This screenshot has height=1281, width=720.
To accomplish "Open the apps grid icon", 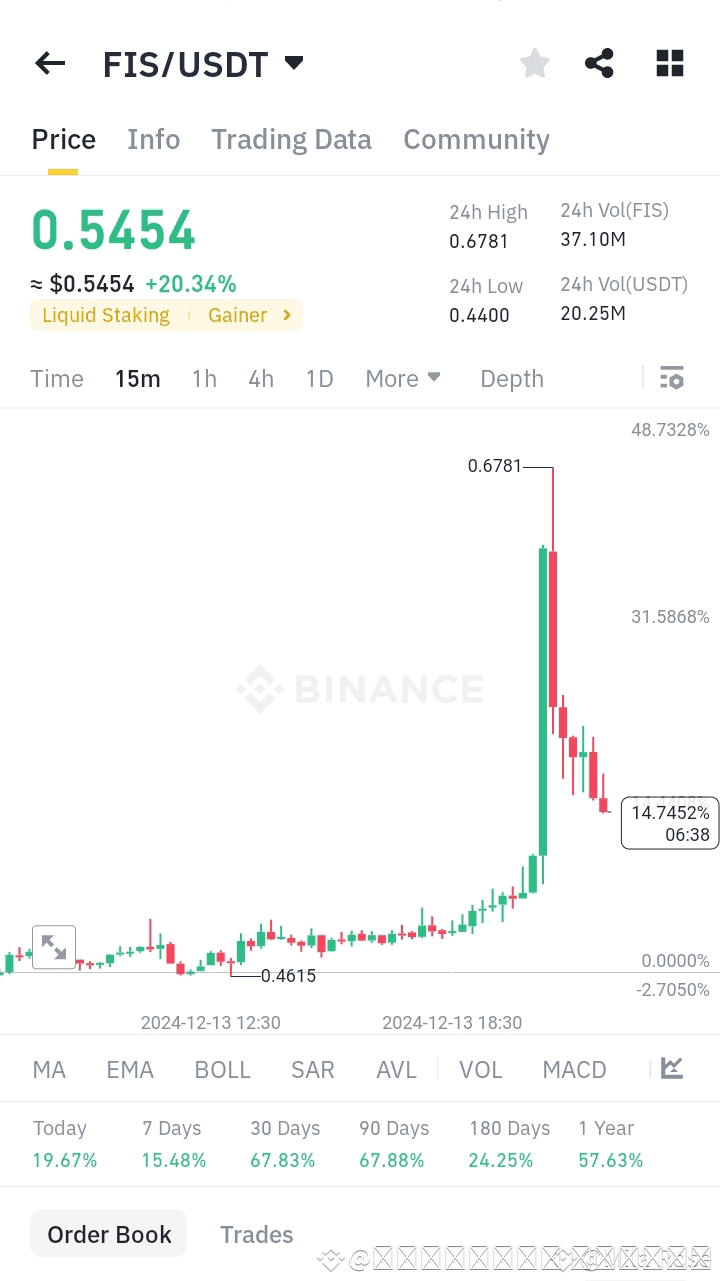I will point(669,63).
